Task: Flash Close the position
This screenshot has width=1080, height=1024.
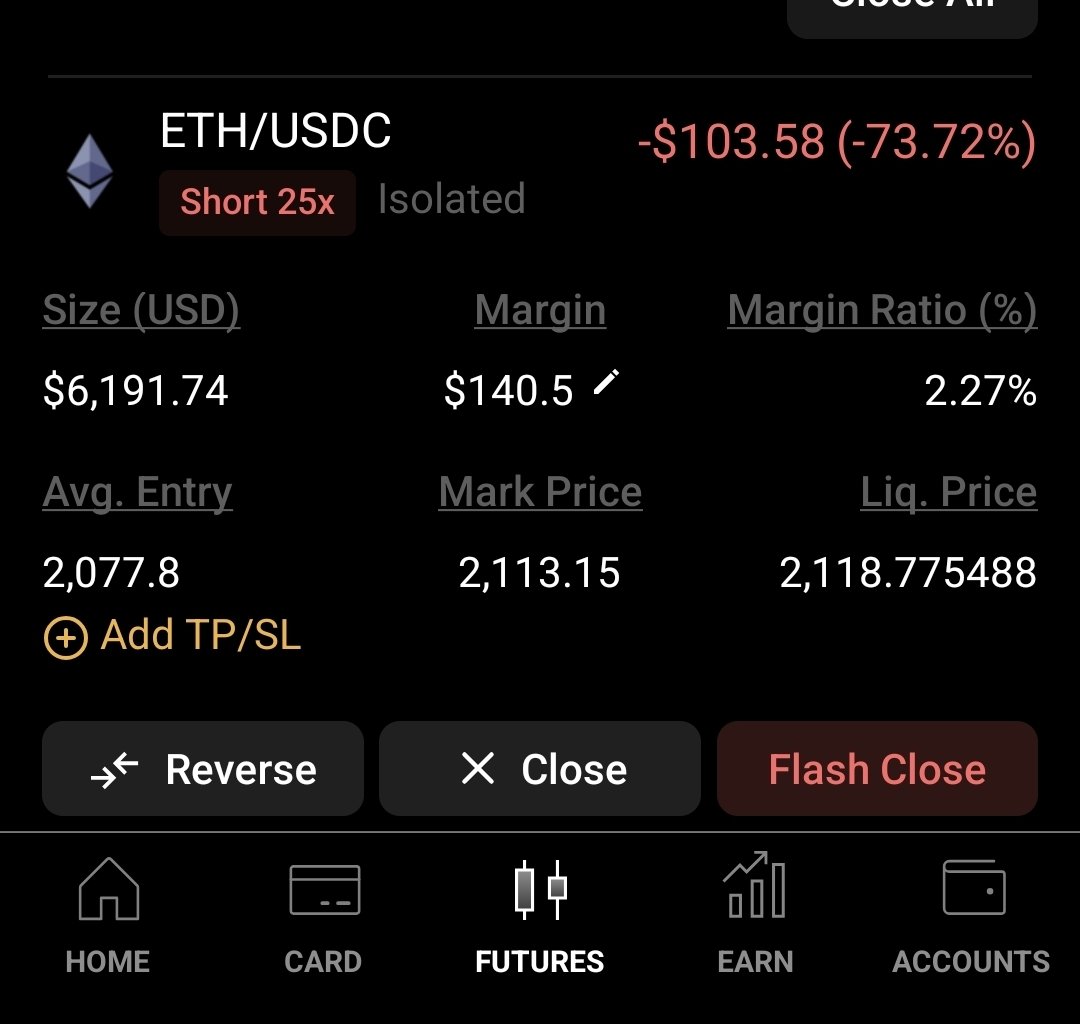Action: pyautogui.click(x=877, y=769)
